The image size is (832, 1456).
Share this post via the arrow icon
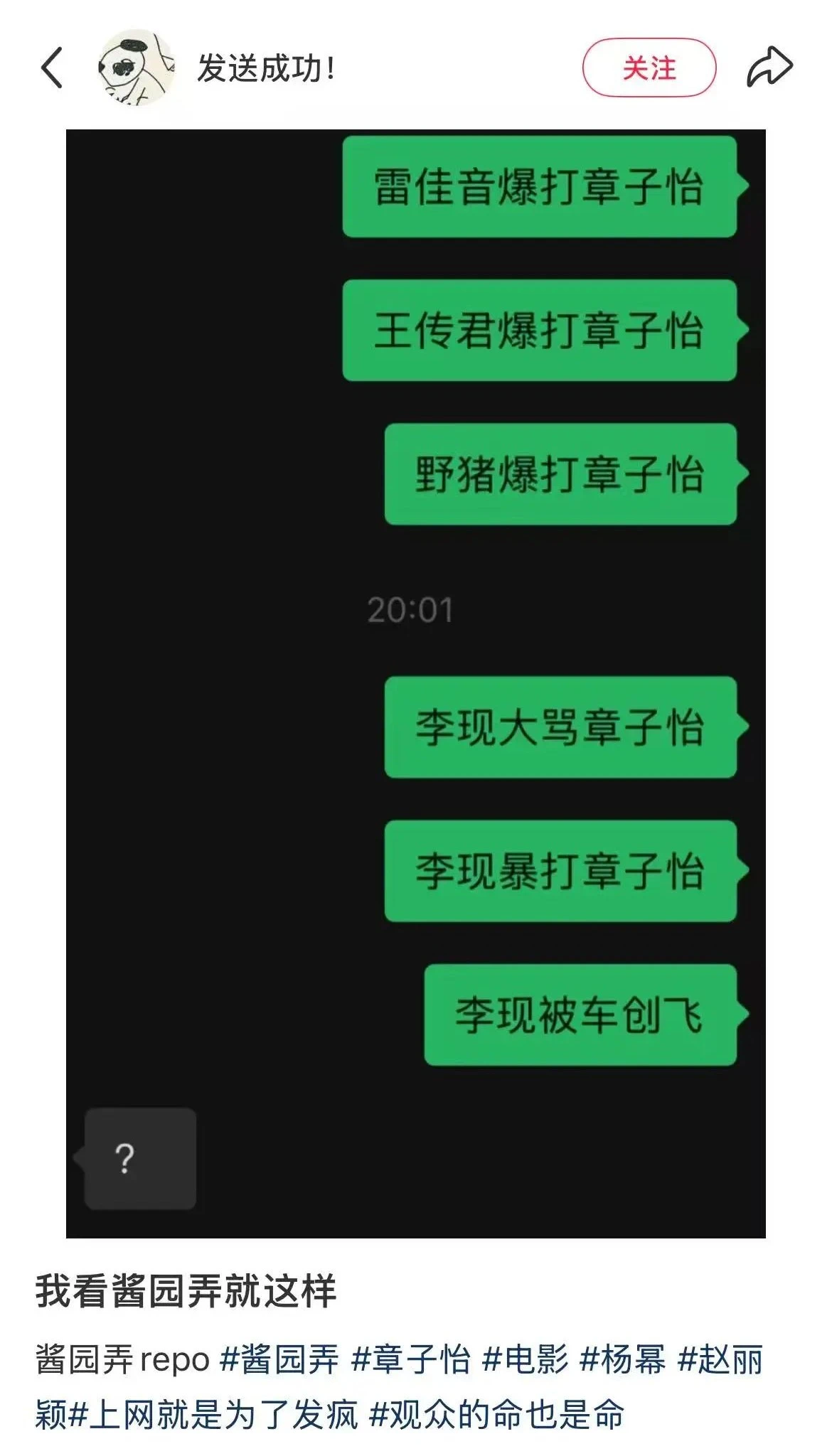pyautogui.click(x=769, y=68)
